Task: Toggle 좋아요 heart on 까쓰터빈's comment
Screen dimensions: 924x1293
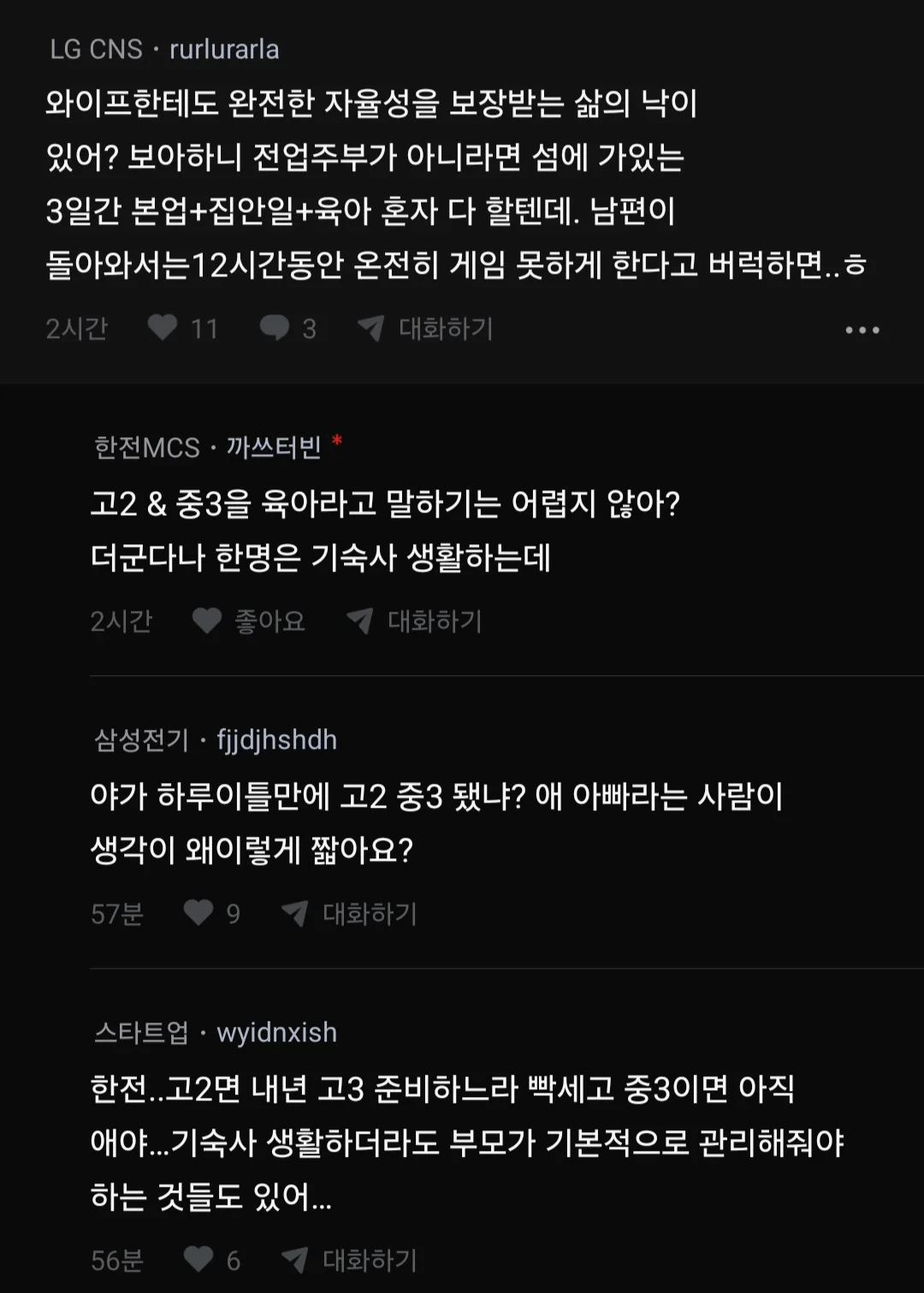Action: (x=205, y=621)
